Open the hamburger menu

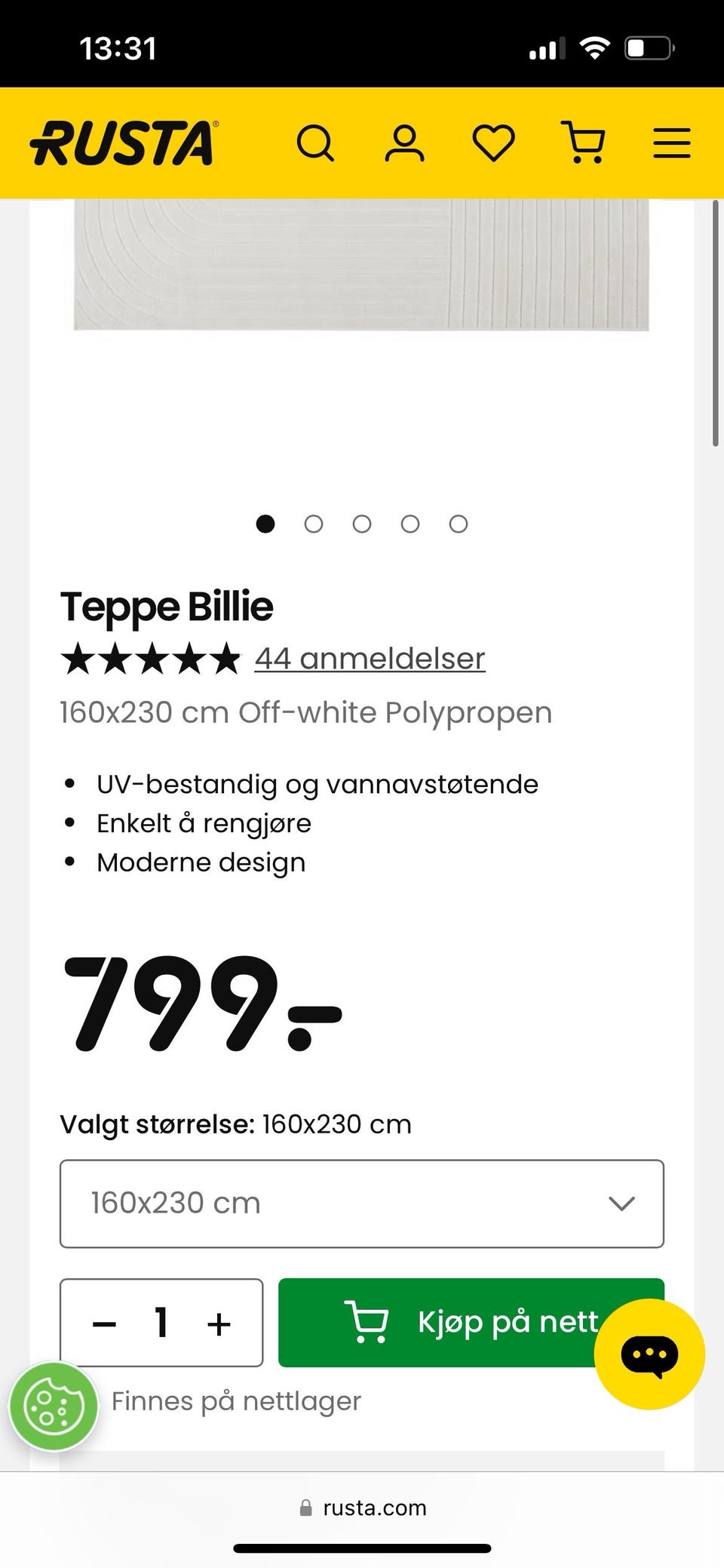(670, 143)
